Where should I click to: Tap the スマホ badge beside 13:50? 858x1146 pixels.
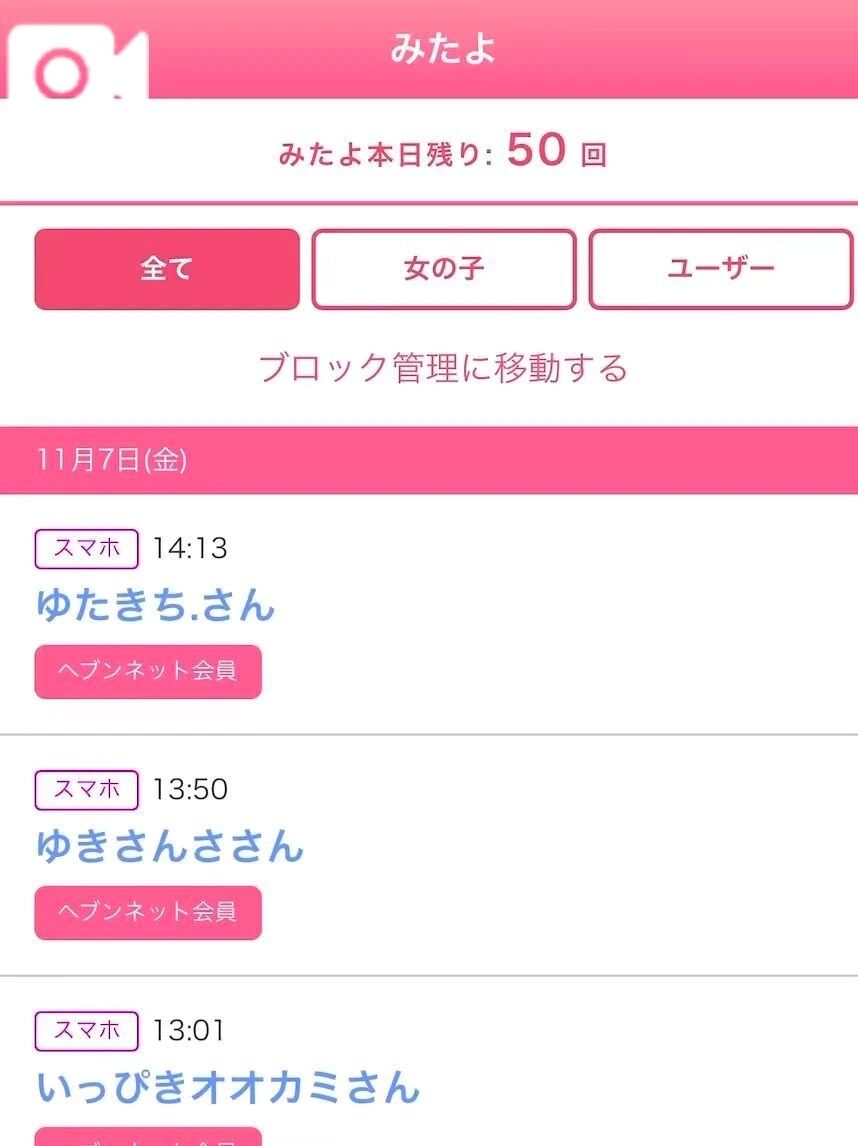[85, 789]
